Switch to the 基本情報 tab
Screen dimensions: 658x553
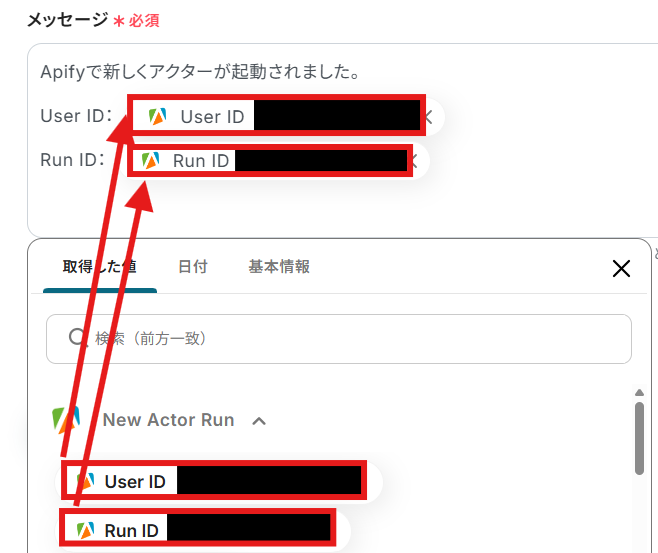(x=278, y=267)
